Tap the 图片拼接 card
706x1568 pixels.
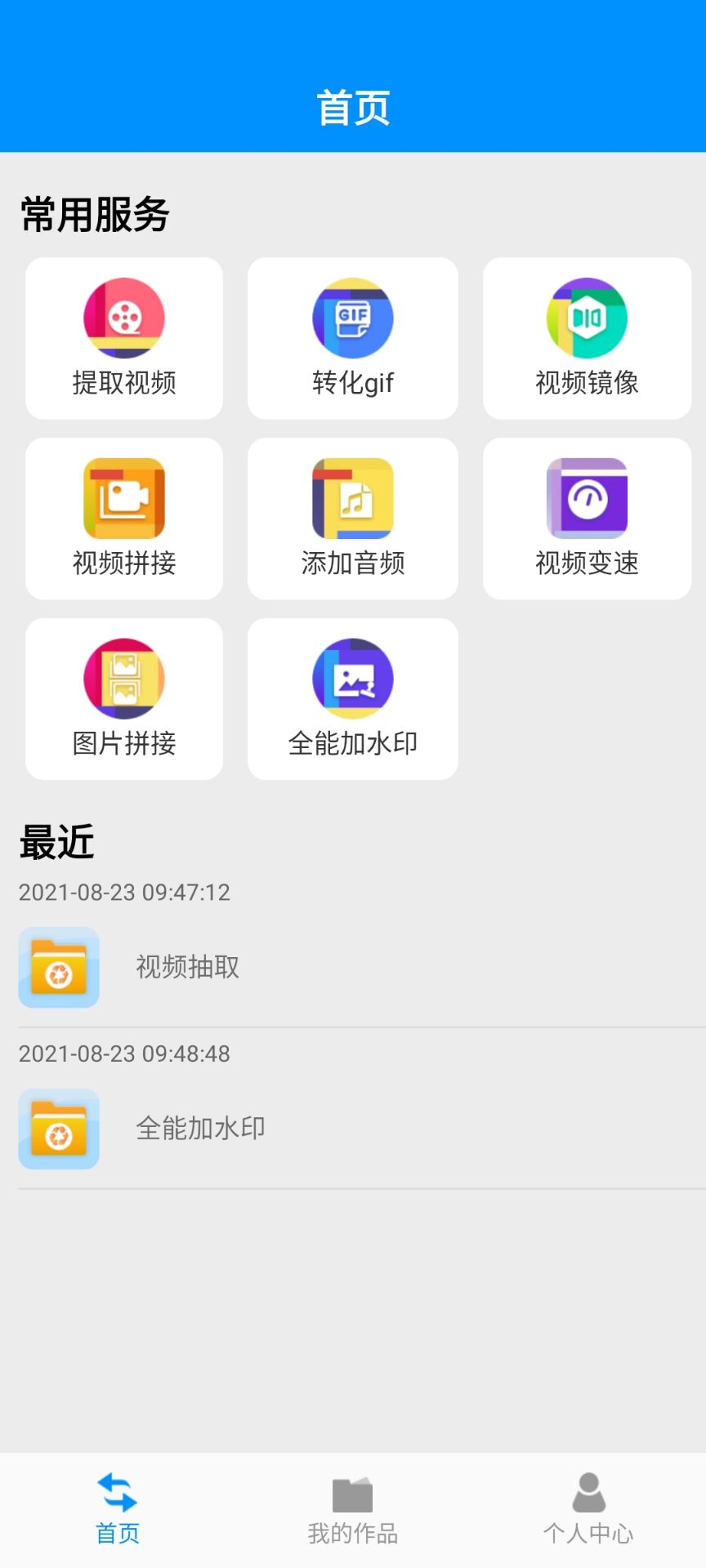click(x=124, y=699)
